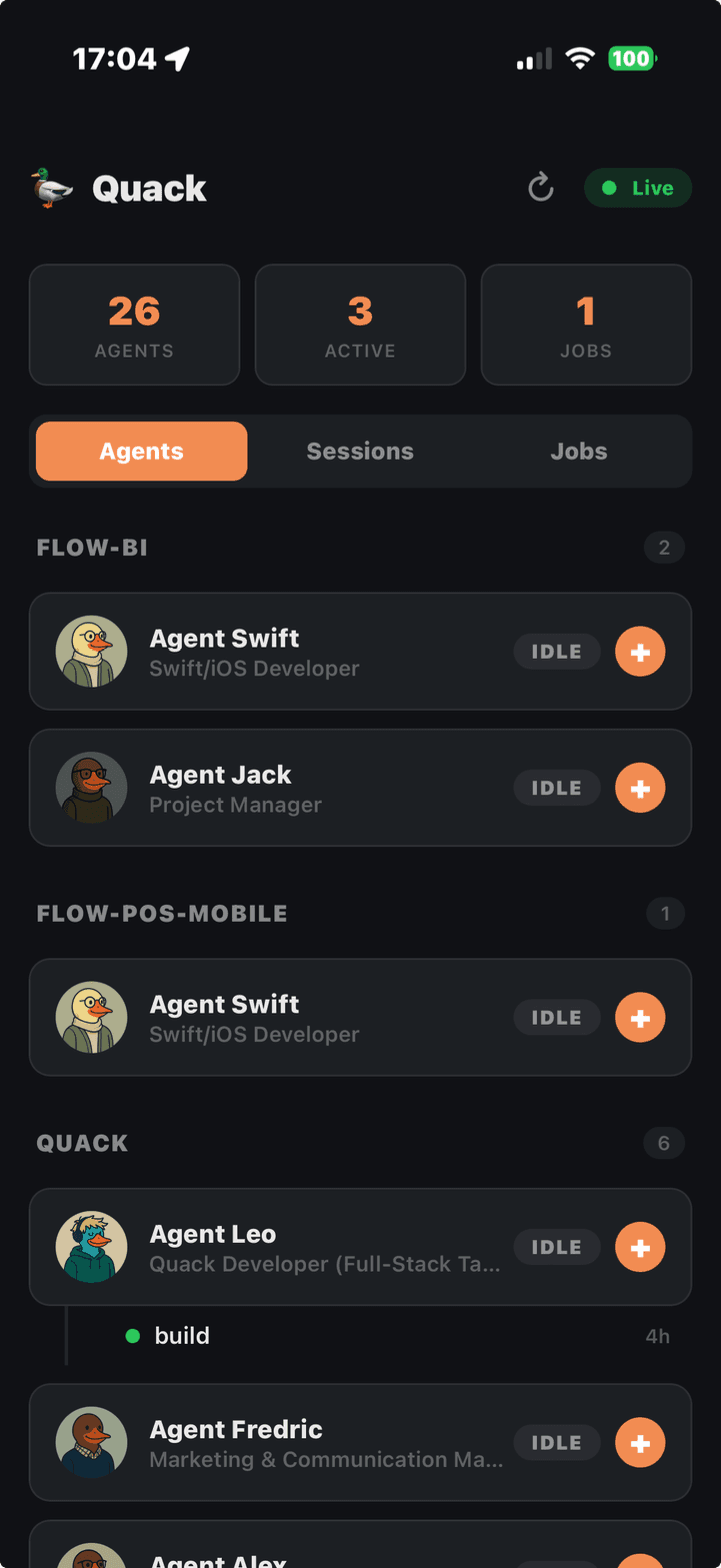Tap the plus icon beside Agent Jack
This screenshot has height=1568, width=721.
point(640,787)
